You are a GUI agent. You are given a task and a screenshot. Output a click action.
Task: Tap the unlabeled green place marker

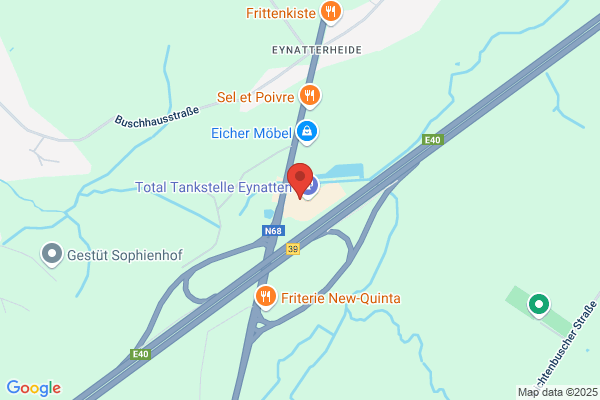[x=538, y=303]
